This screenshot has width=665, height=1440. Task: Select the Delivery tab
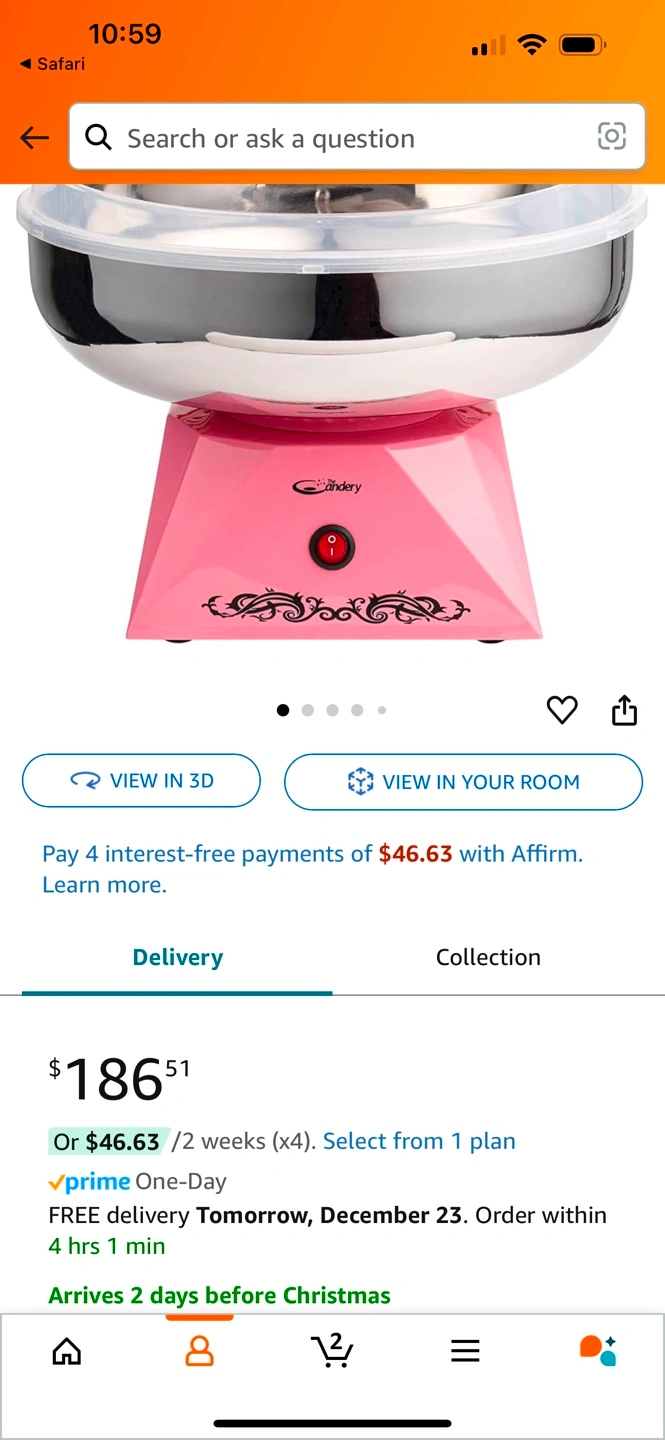tap(177, 957)
